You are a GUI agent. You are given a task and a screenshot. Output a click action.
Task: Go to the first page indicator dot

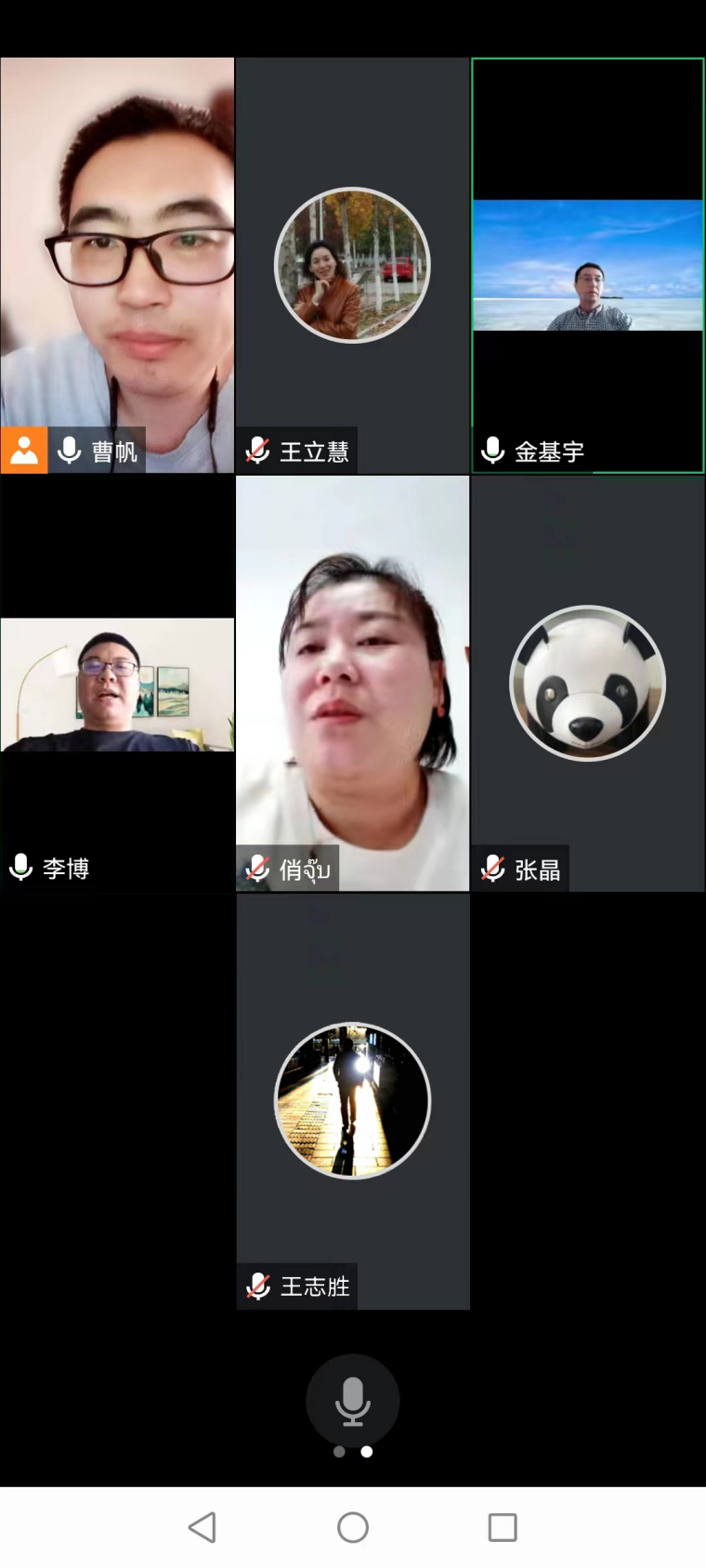click(339, 1452)
